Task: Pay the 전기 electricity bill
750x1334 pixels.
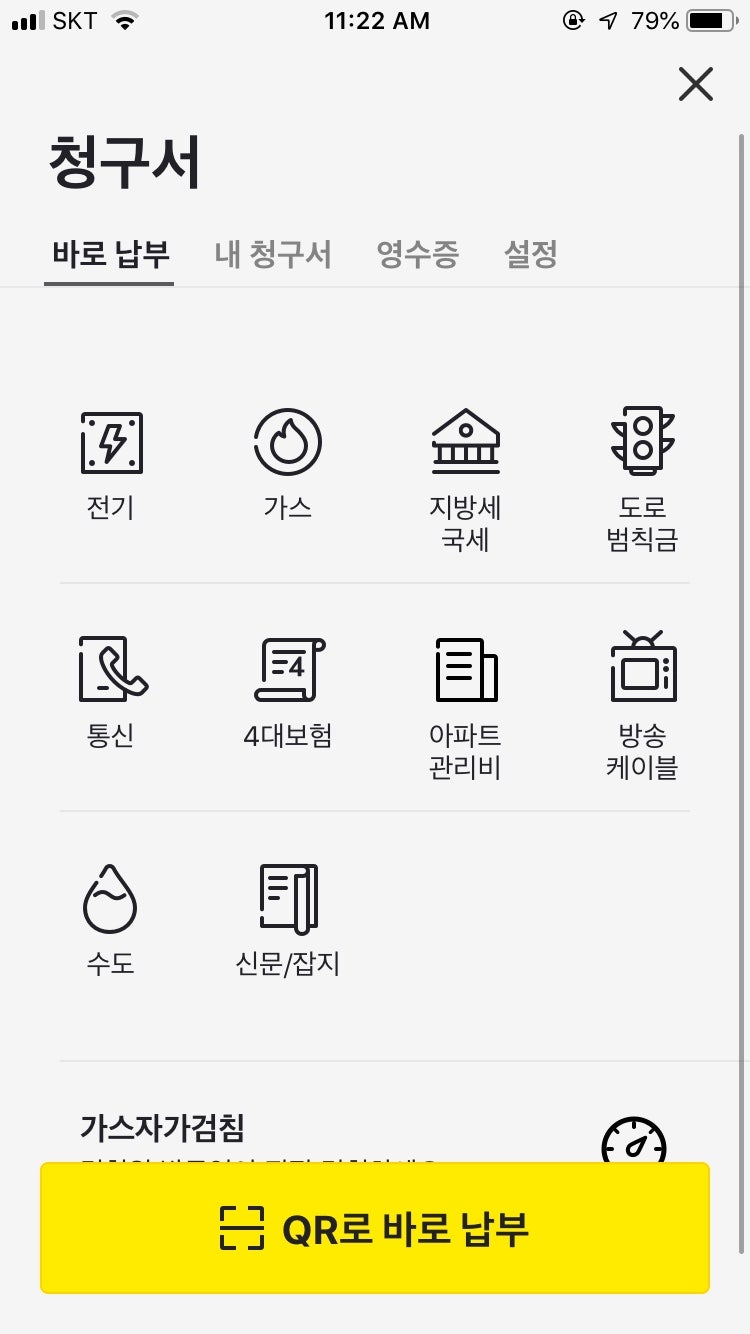Action: pos(111,466)
